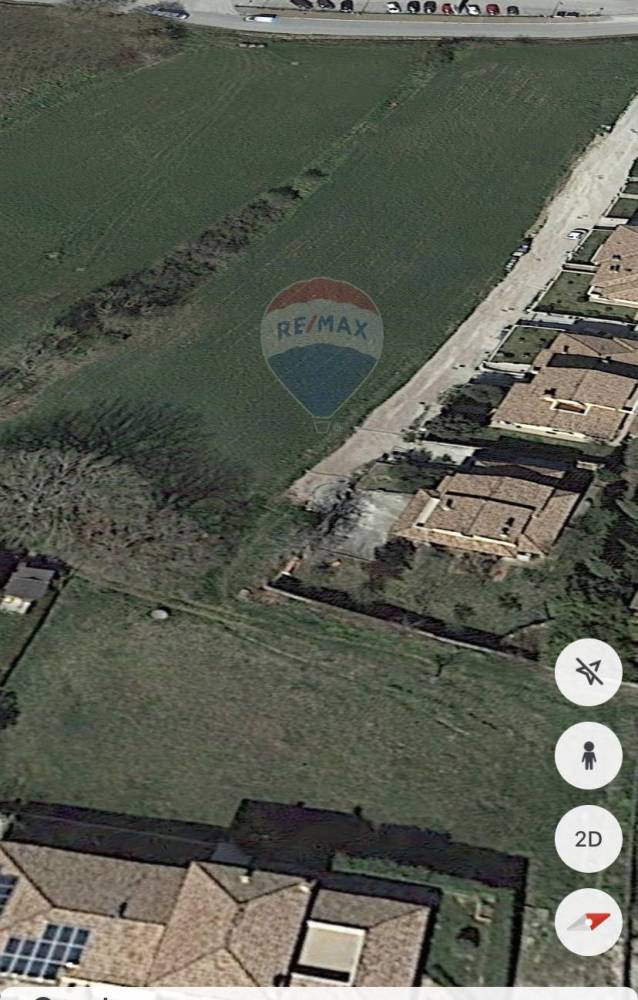Enter Street View with the pegman button
Image resolution: width=638 pixels, height=1000 pixels.
(588, 755)
